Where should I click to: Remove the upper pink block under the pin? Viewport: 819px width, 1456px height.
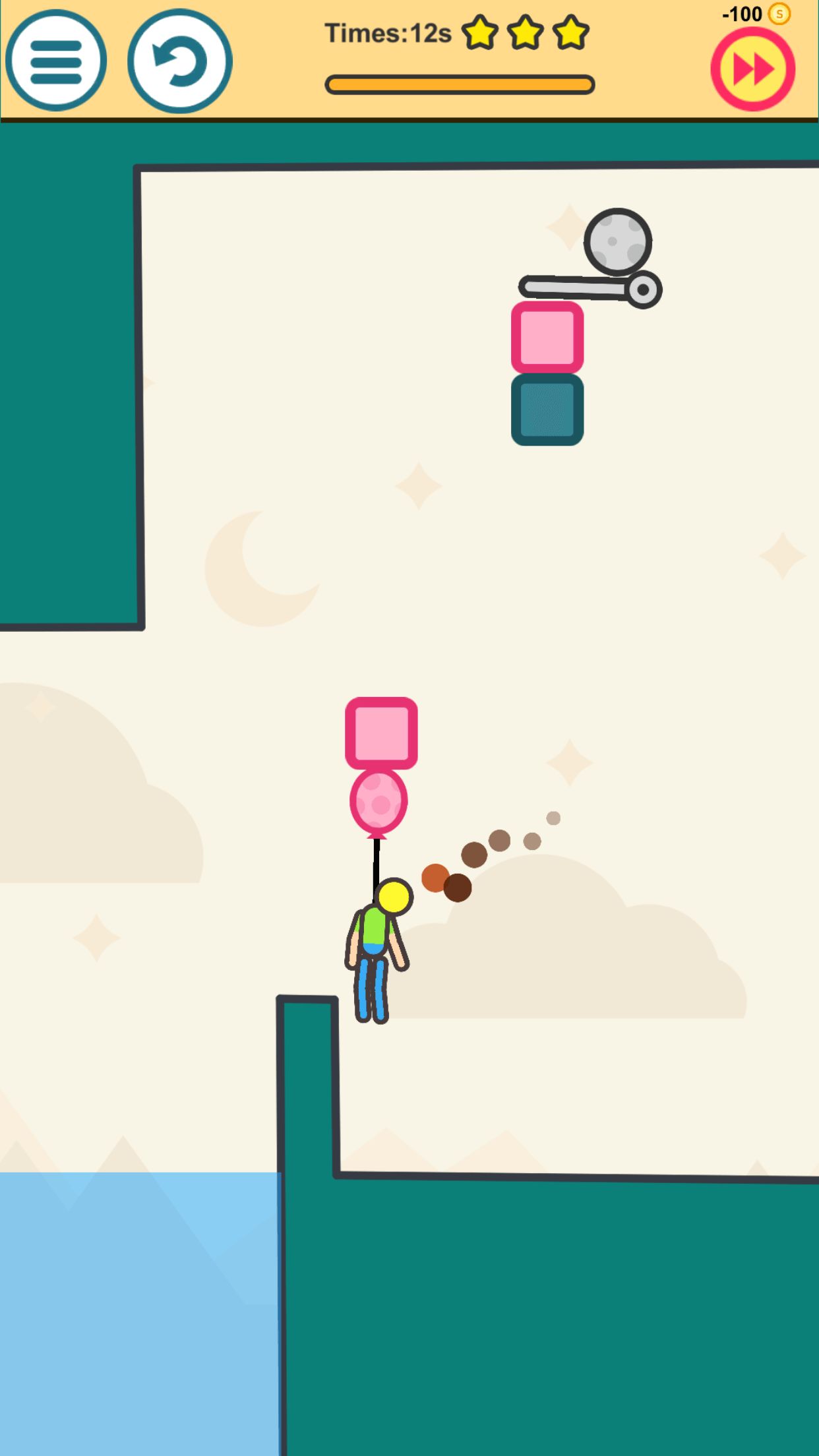point(547,338)
